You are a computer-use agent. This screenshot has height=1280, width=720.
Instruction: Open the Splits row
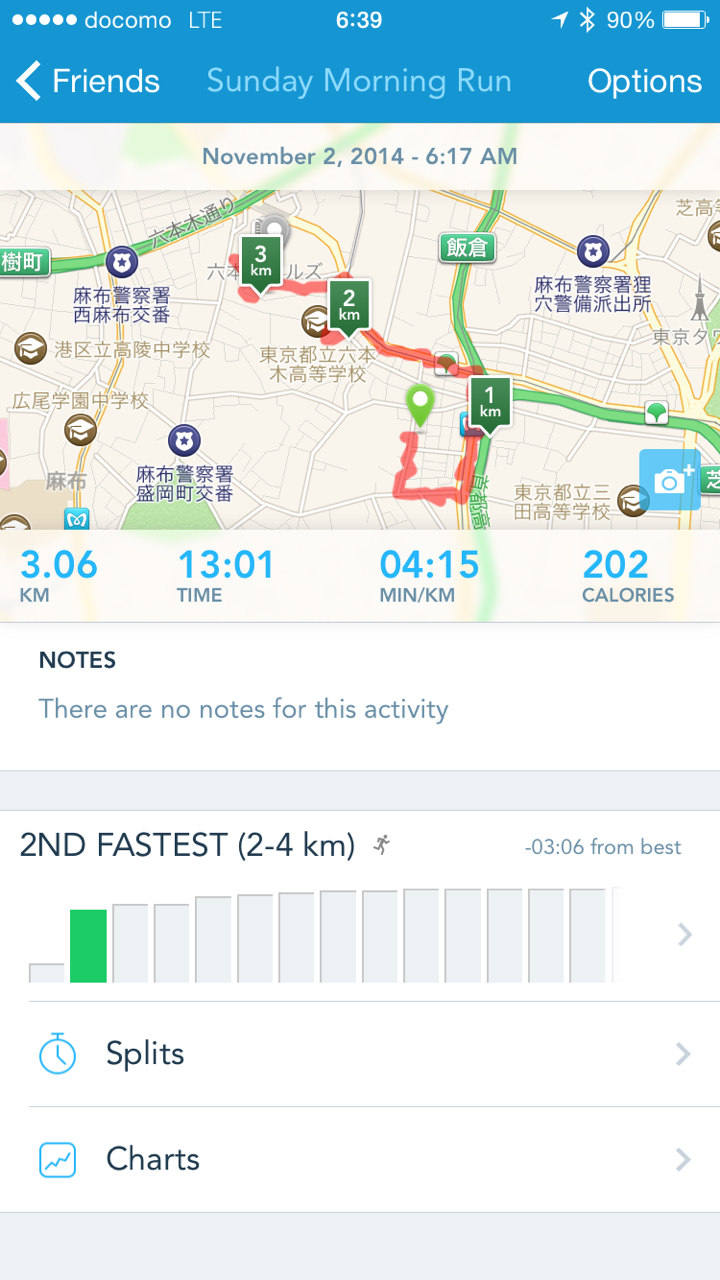tap(360, 1054)
